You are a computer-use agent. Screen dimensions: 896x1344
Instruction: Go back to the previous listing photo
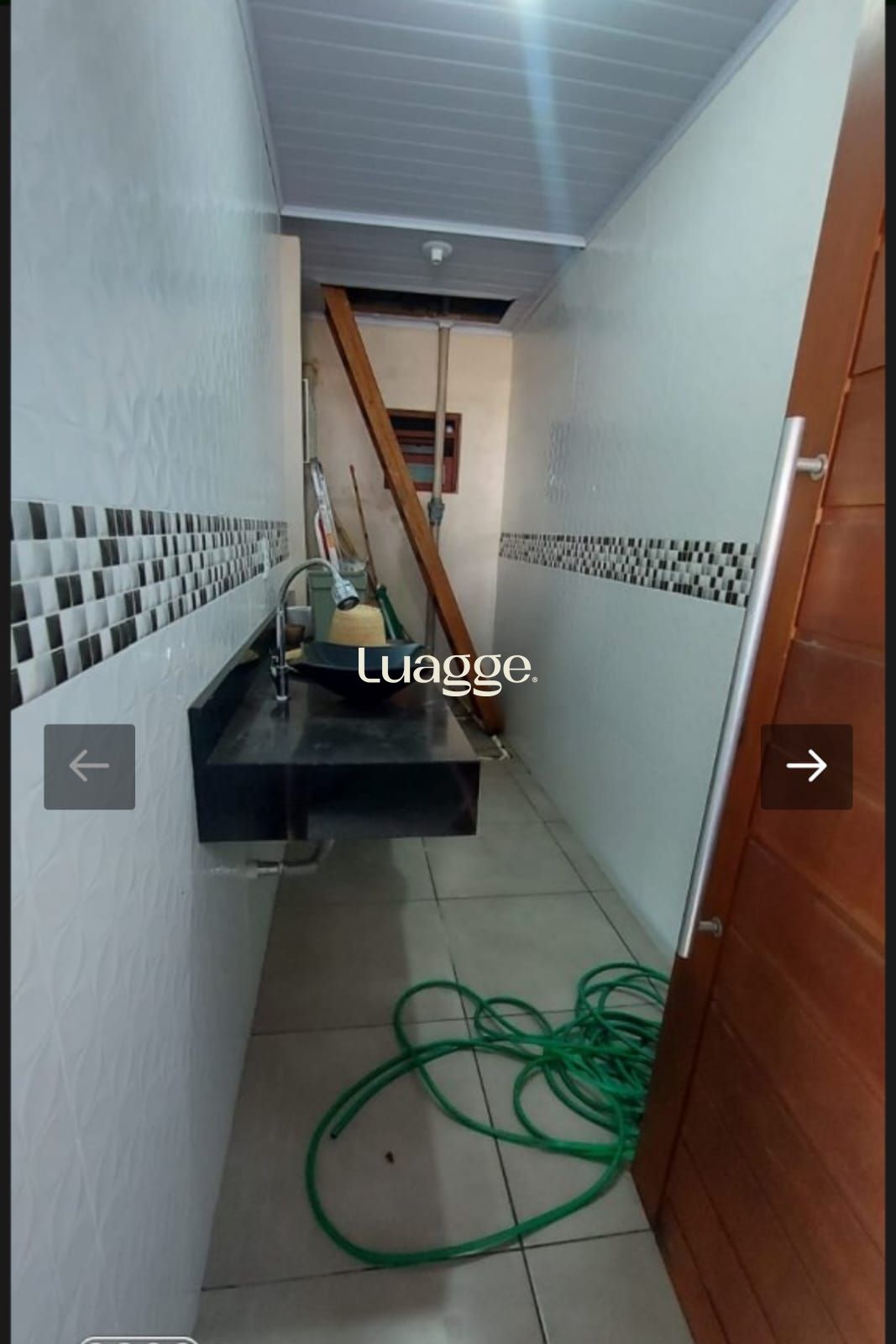coord(89,766)
